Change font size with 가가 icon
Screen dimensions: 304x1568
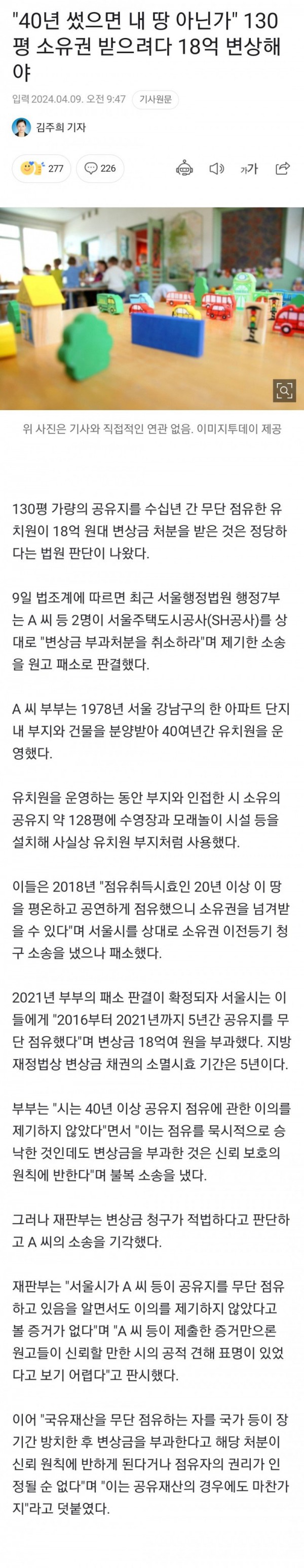249,169
